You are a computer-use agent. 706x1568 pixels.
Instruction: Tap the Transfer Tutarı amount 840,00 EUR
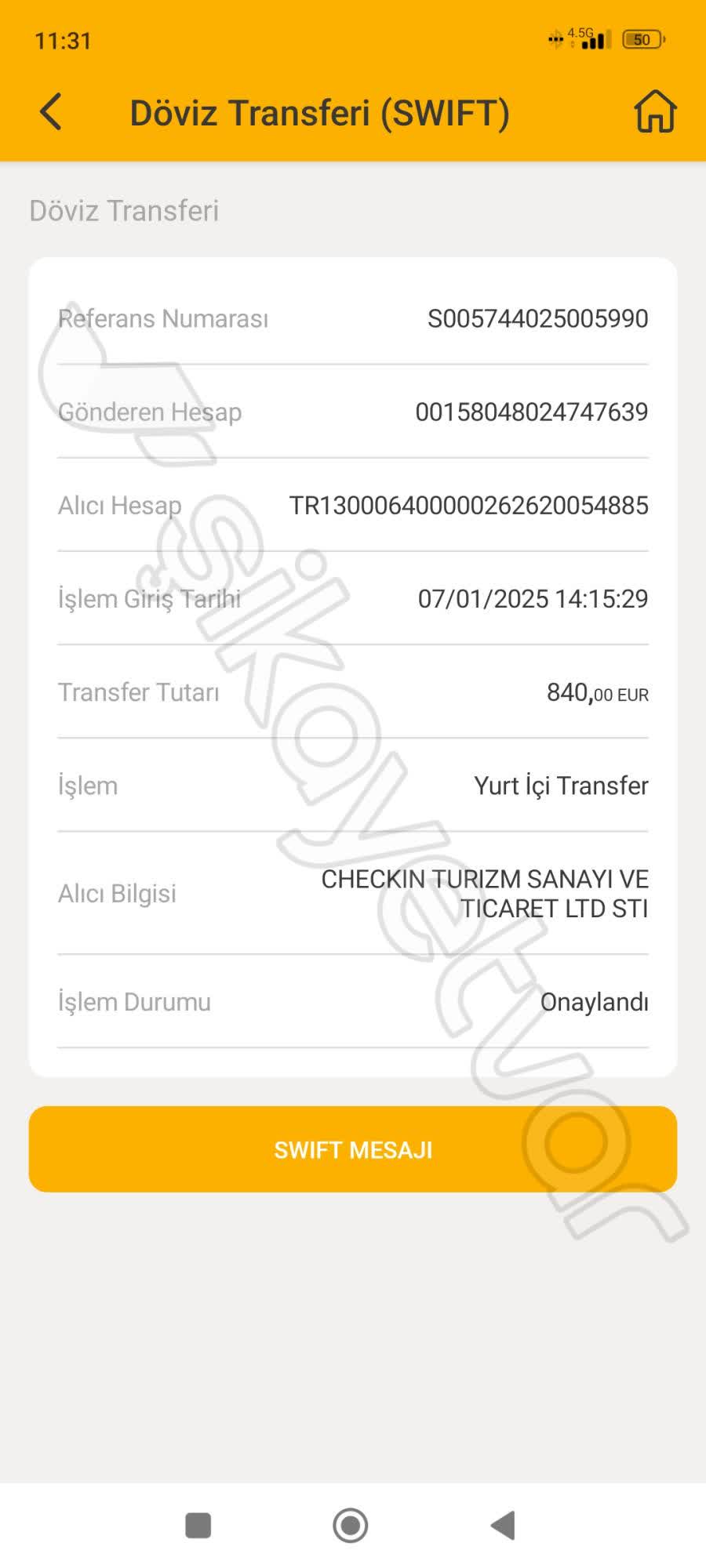coord(598,692)
